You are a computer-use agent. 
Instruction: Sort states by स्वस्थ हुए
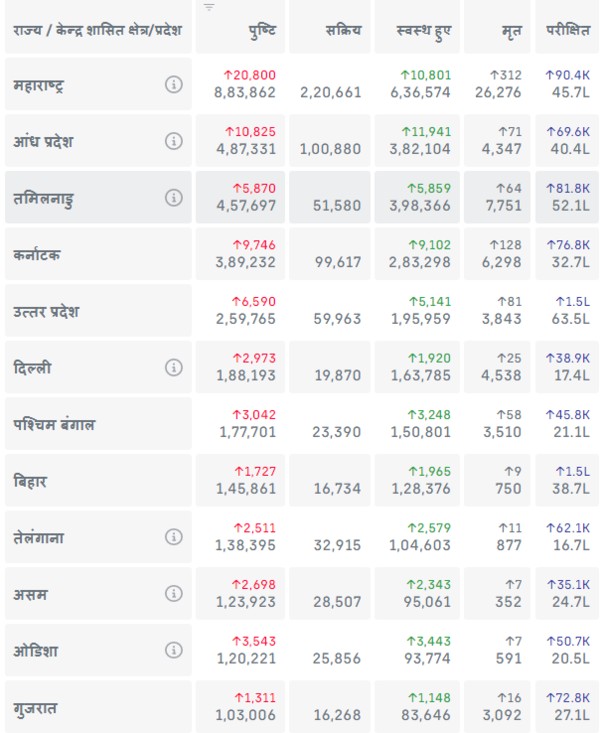click(x=423, y=32)
